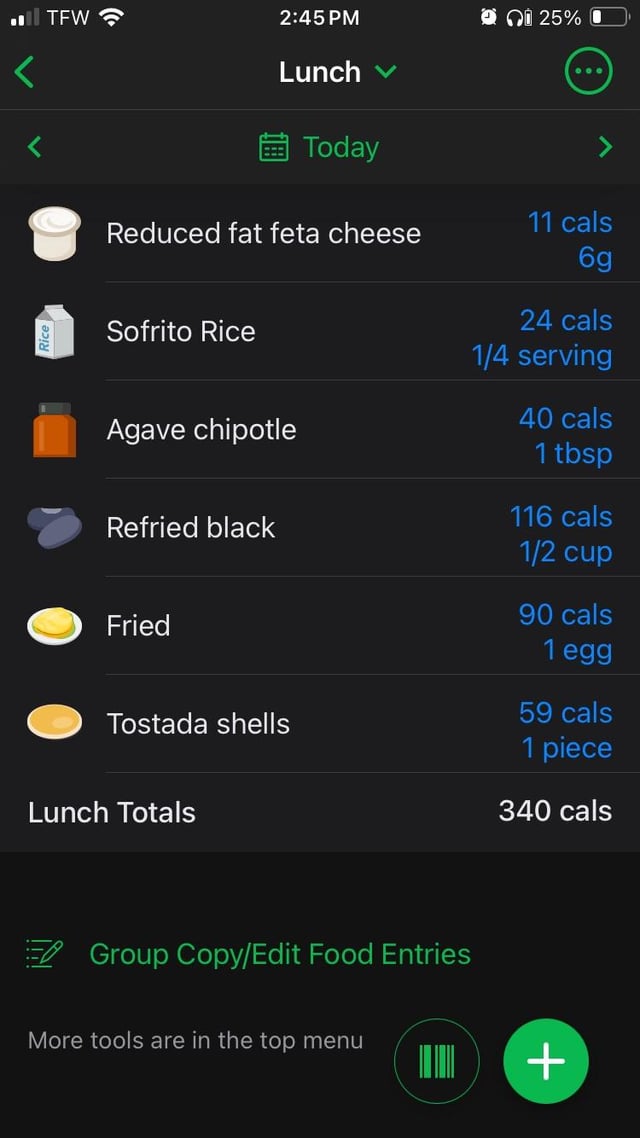Image resolution: width=640 pixels, height=1138 pixels.
Task: Add a new food with plus button
Action: [x=546, y=1061]
